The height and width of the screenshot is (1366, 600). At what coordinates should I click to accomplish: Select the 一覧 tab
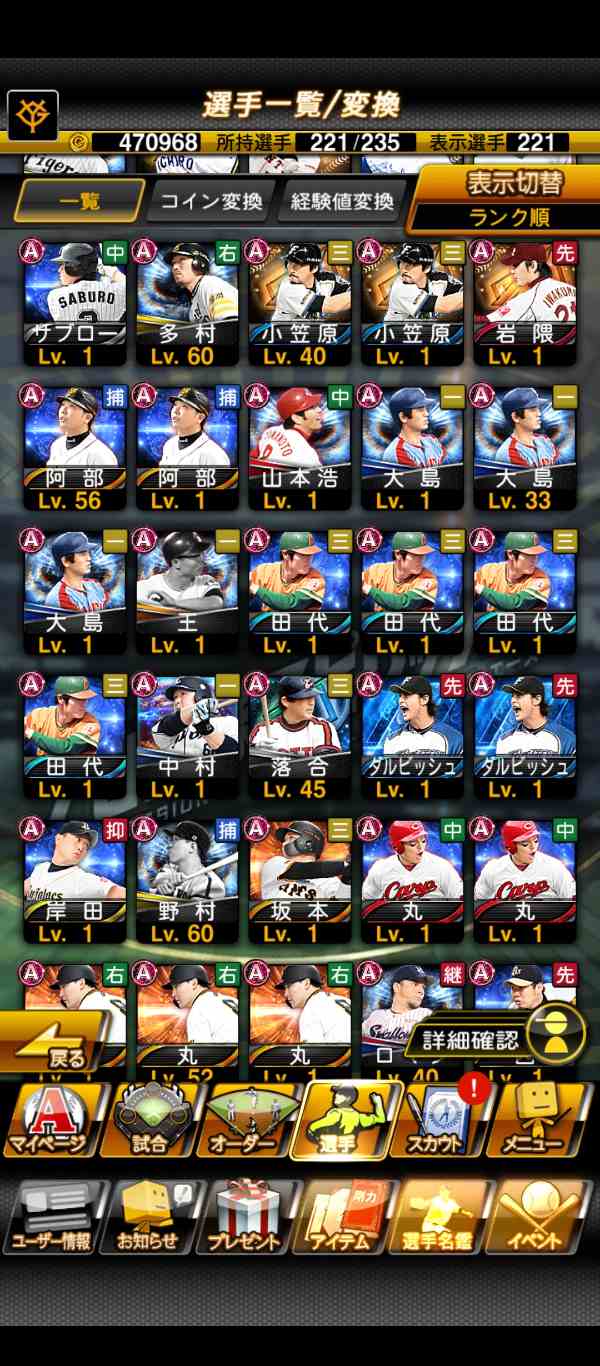point(80,201)
